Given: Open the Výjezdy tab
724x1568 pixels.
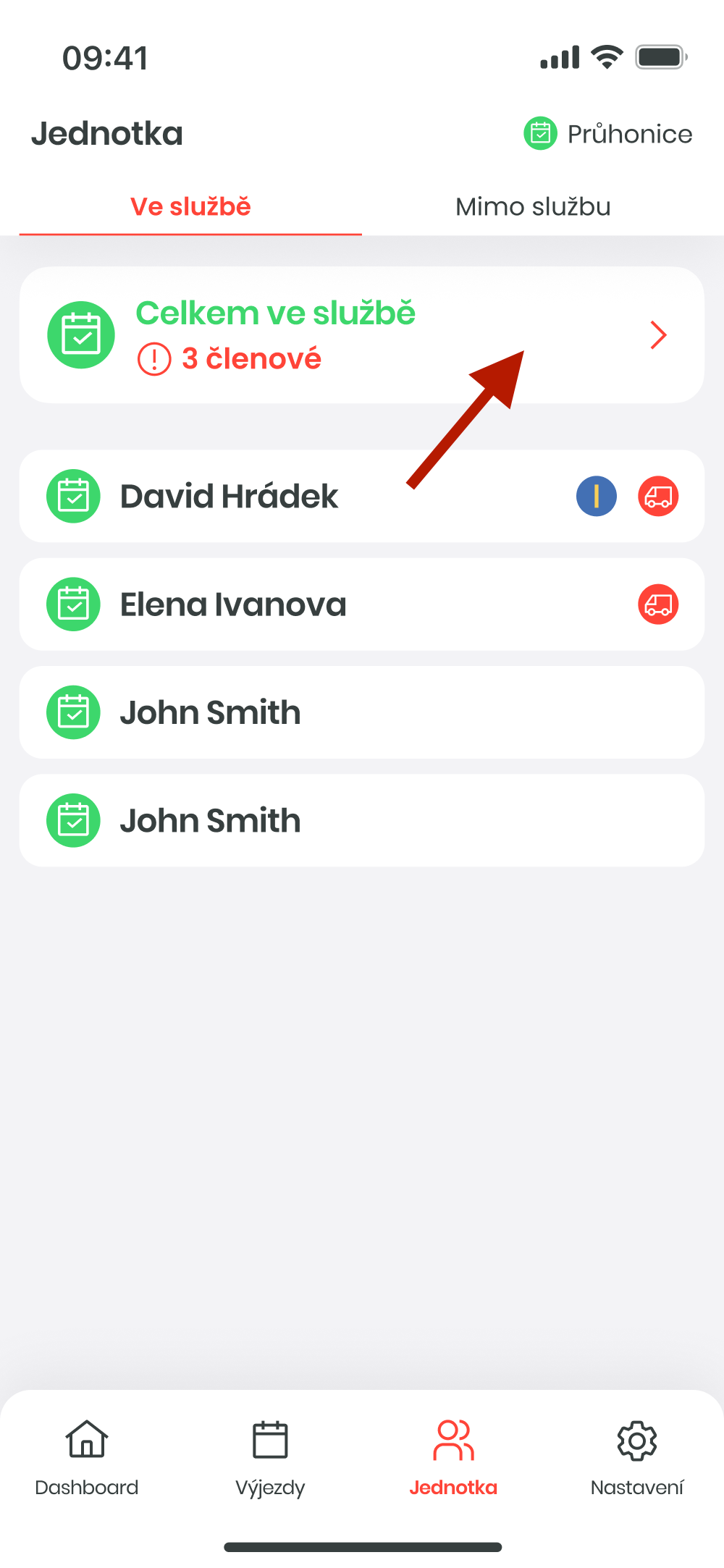Looking at the screenshot, I should (270, 1457).
